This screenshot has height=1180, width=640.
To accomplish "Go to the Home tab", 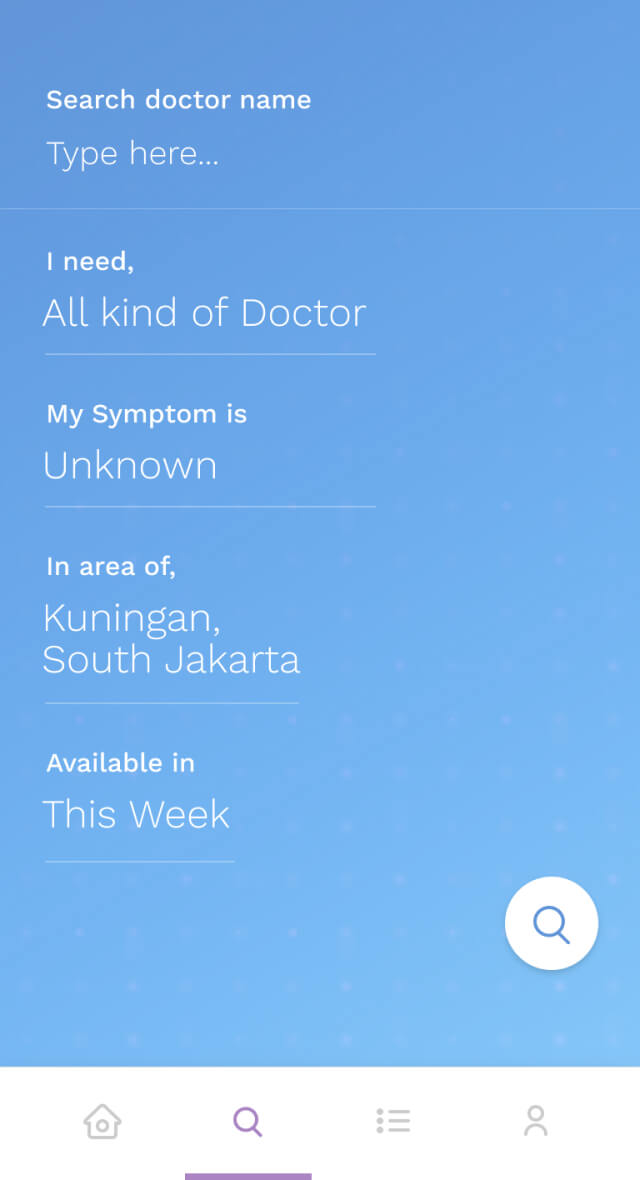I will pos(102,1121).
